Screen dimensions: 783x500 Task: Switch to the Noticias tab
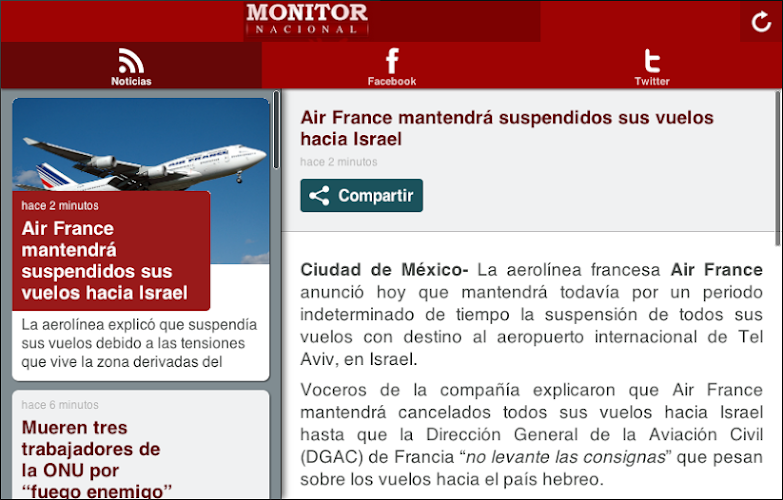click(x=131, y=67)
